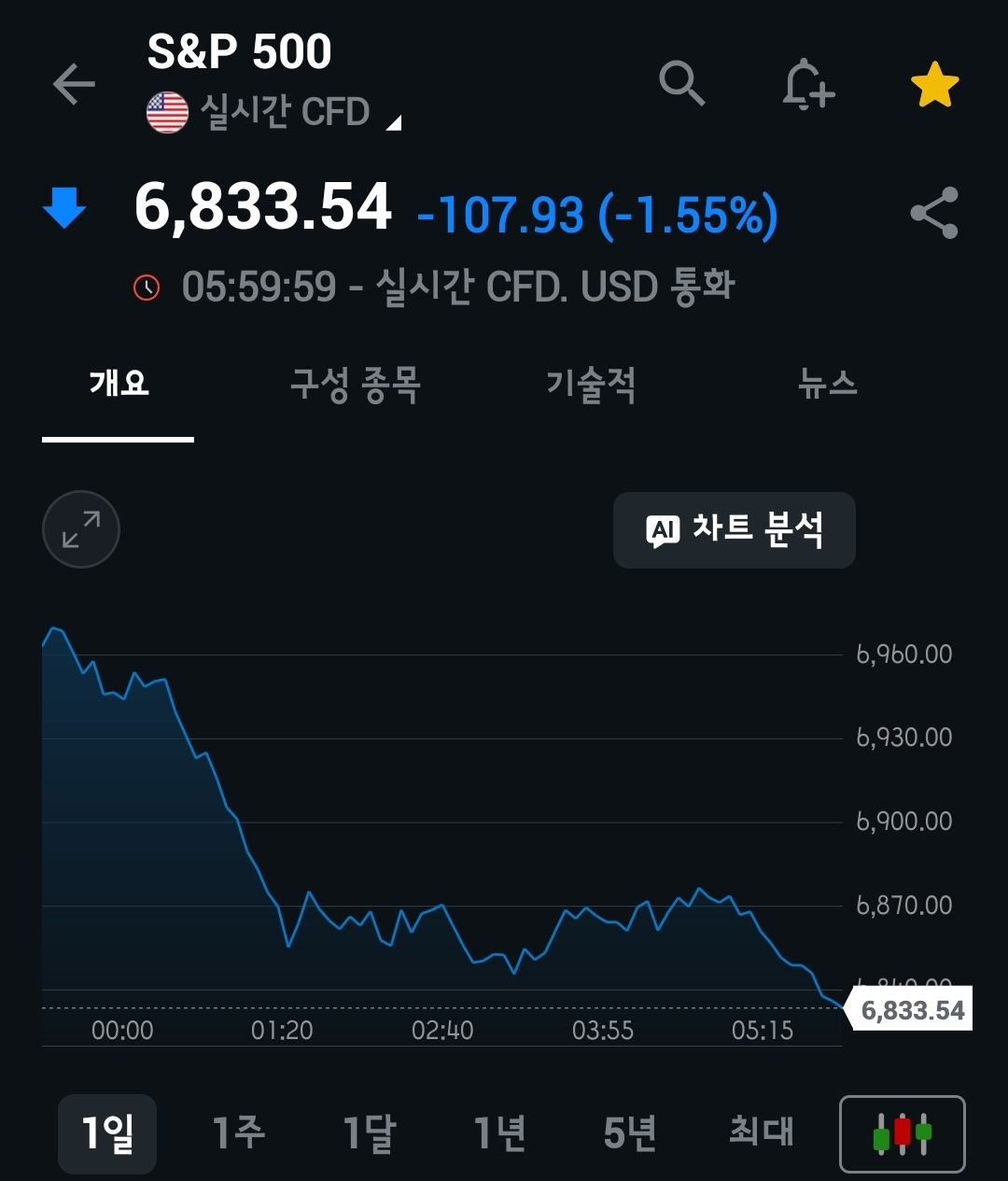Switch chart range to 1달
This screenshot has height=1181, width=1008.
pos(369,1133)
